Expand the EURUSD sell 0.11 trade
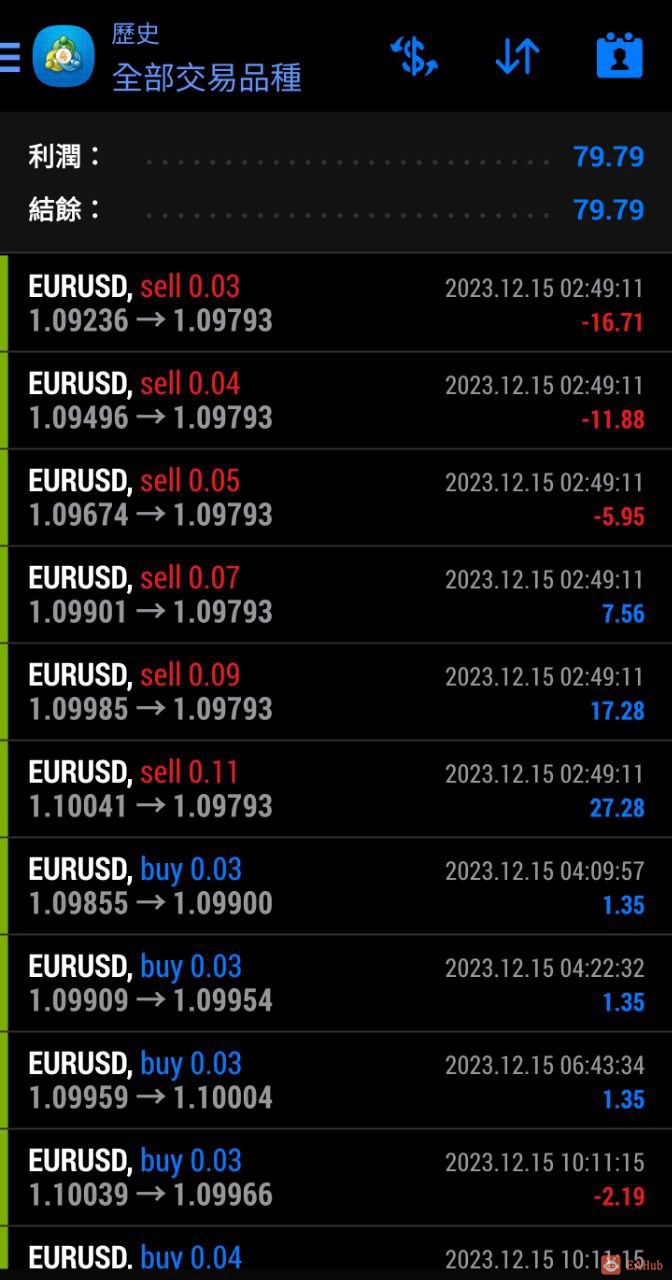This screenshot has height=1280, width=672. 336,788
